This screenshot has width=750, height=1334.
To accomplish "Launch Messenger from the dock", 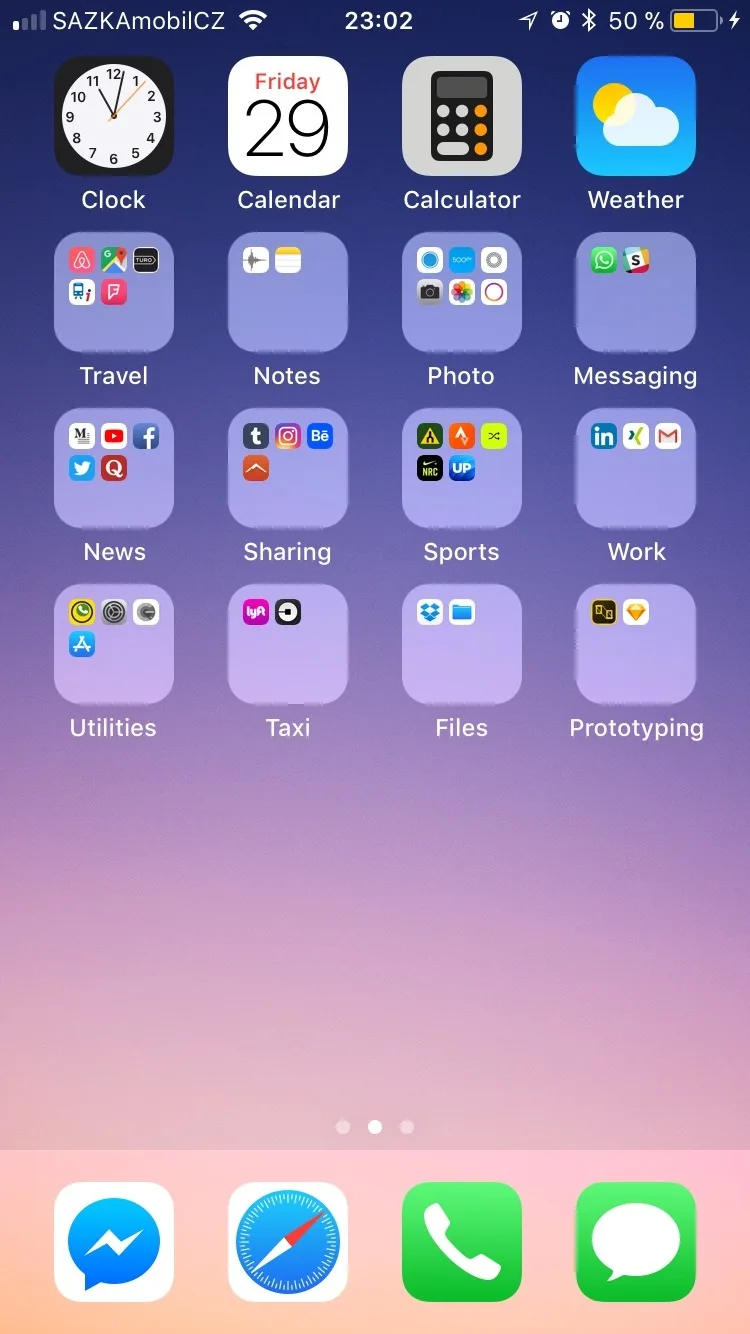I will (x=114, y=1242).
